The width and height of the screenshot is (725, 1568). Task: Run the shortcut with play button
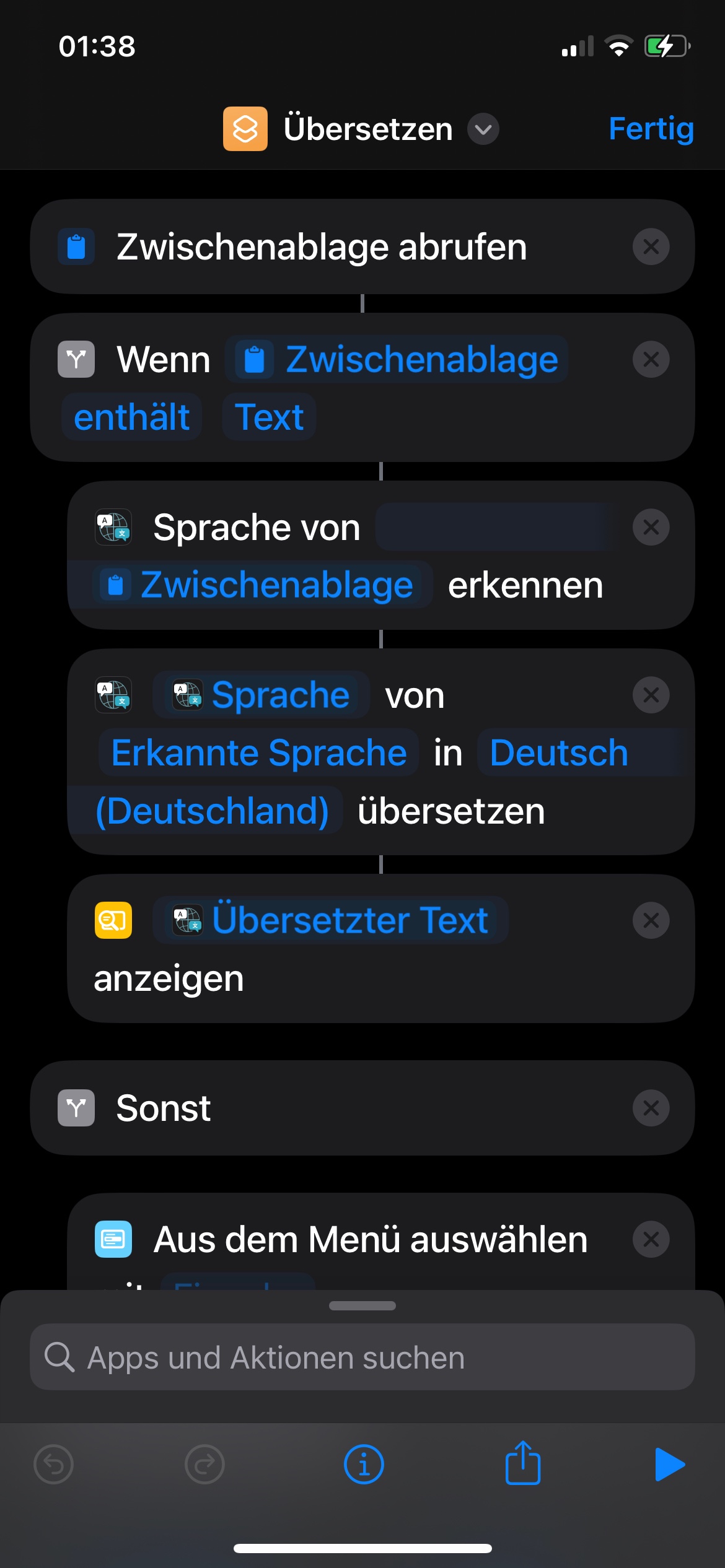(x=669, y=1465)
